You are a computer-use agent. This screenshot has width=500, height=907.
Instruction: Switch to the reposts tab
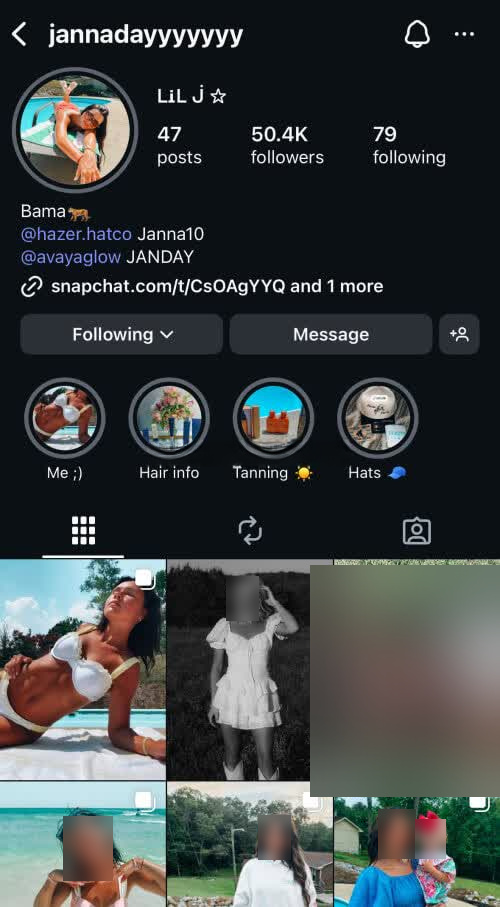(x=250, y=530)
